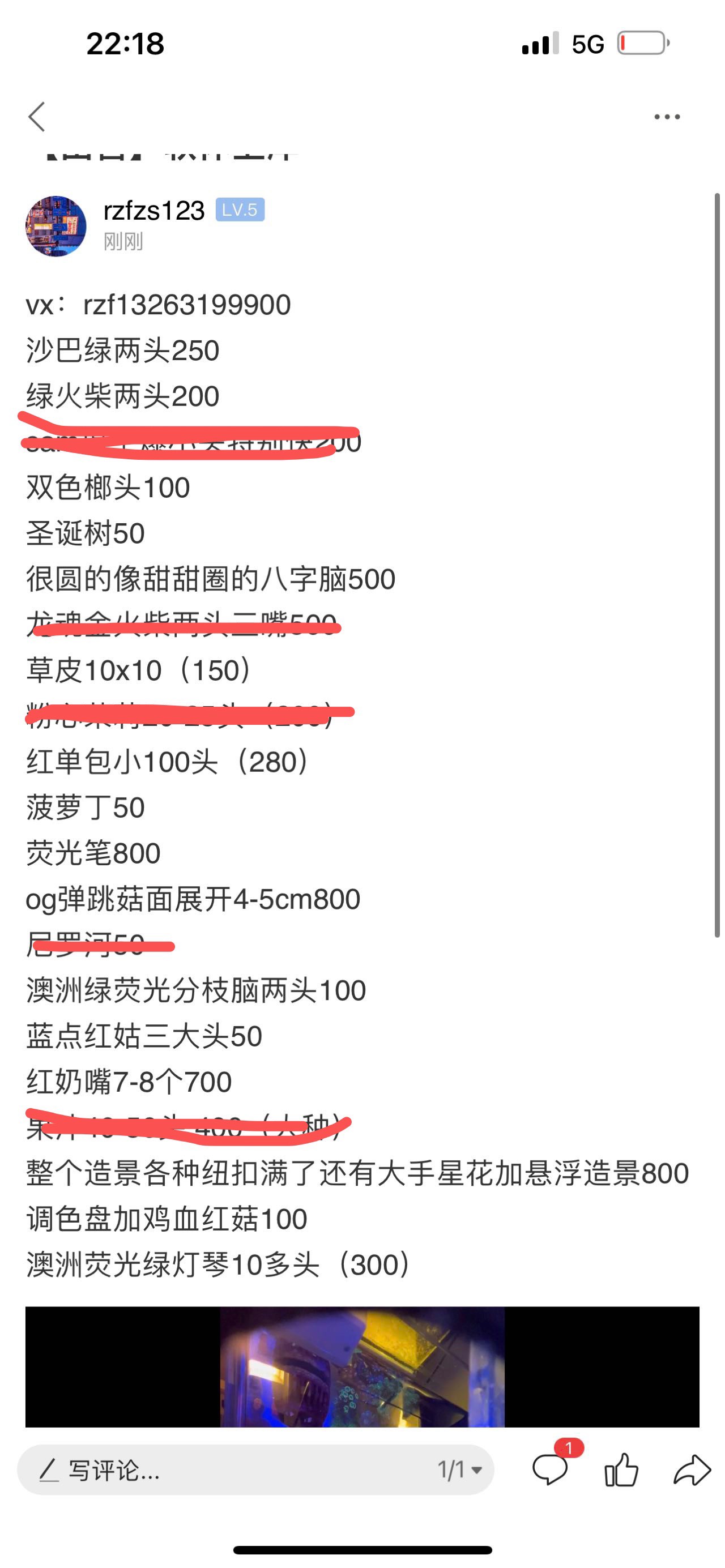Tap the write comment field
The width and height of the screenshot is (725, 1568).
(219, 1471)
